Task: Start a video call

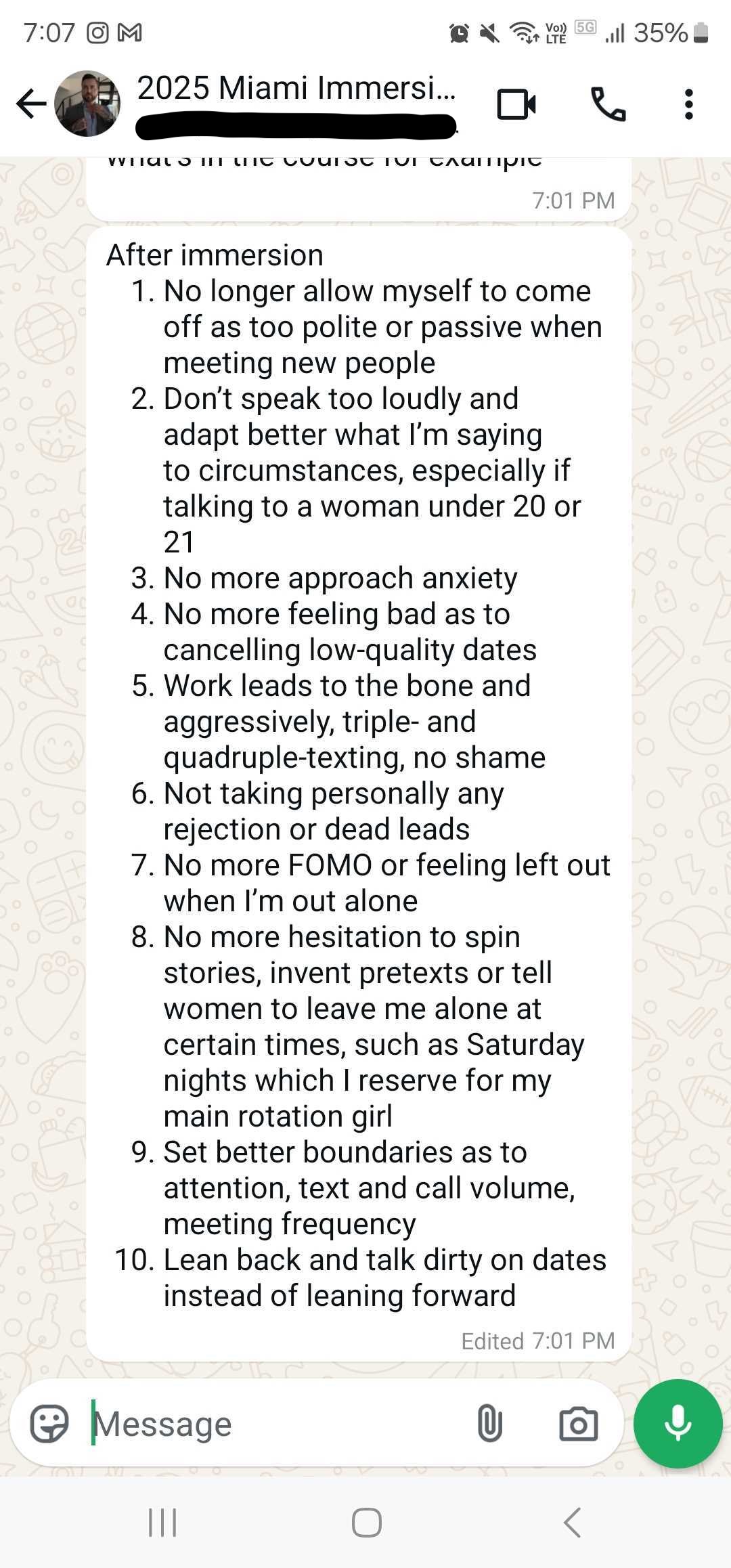Action: point(516,104)
